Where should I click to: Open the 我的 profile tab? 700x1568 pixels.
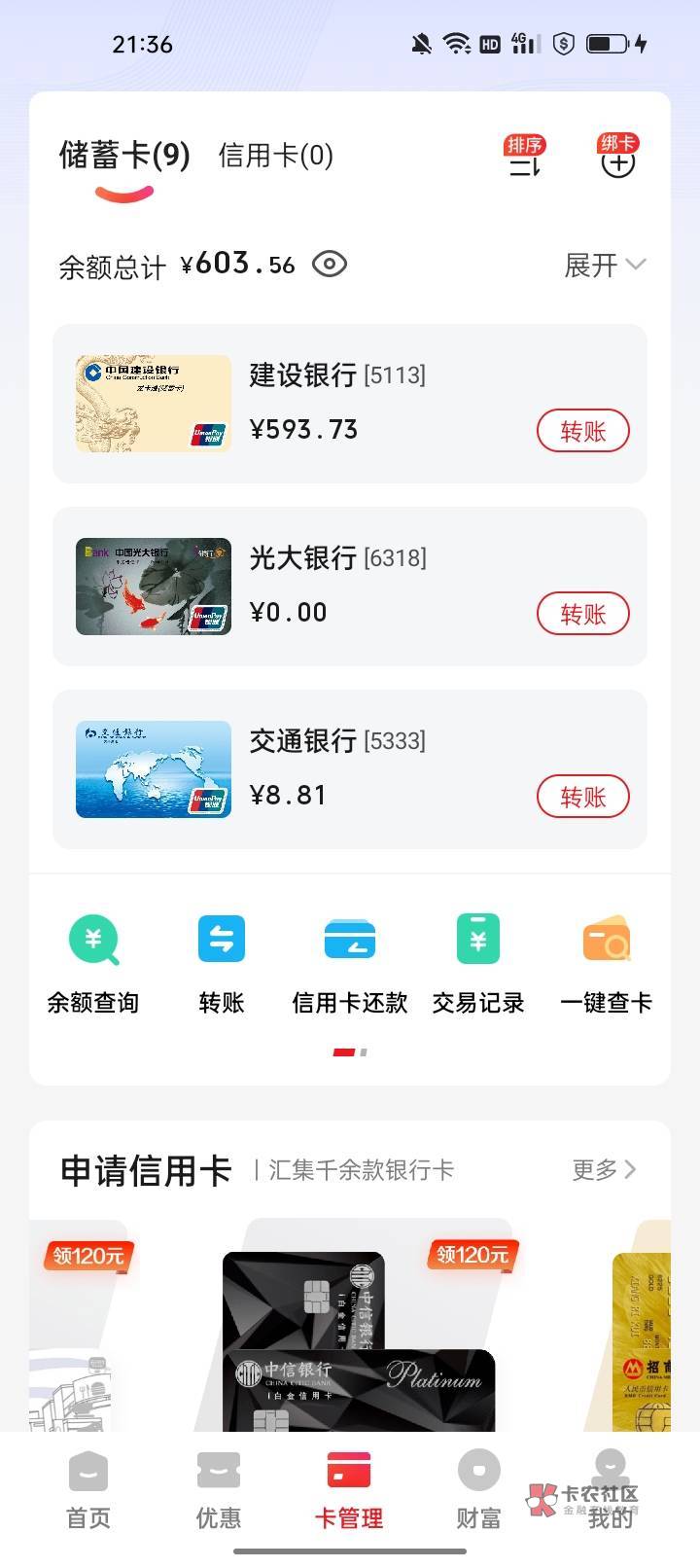click(x=610, y=1490)
